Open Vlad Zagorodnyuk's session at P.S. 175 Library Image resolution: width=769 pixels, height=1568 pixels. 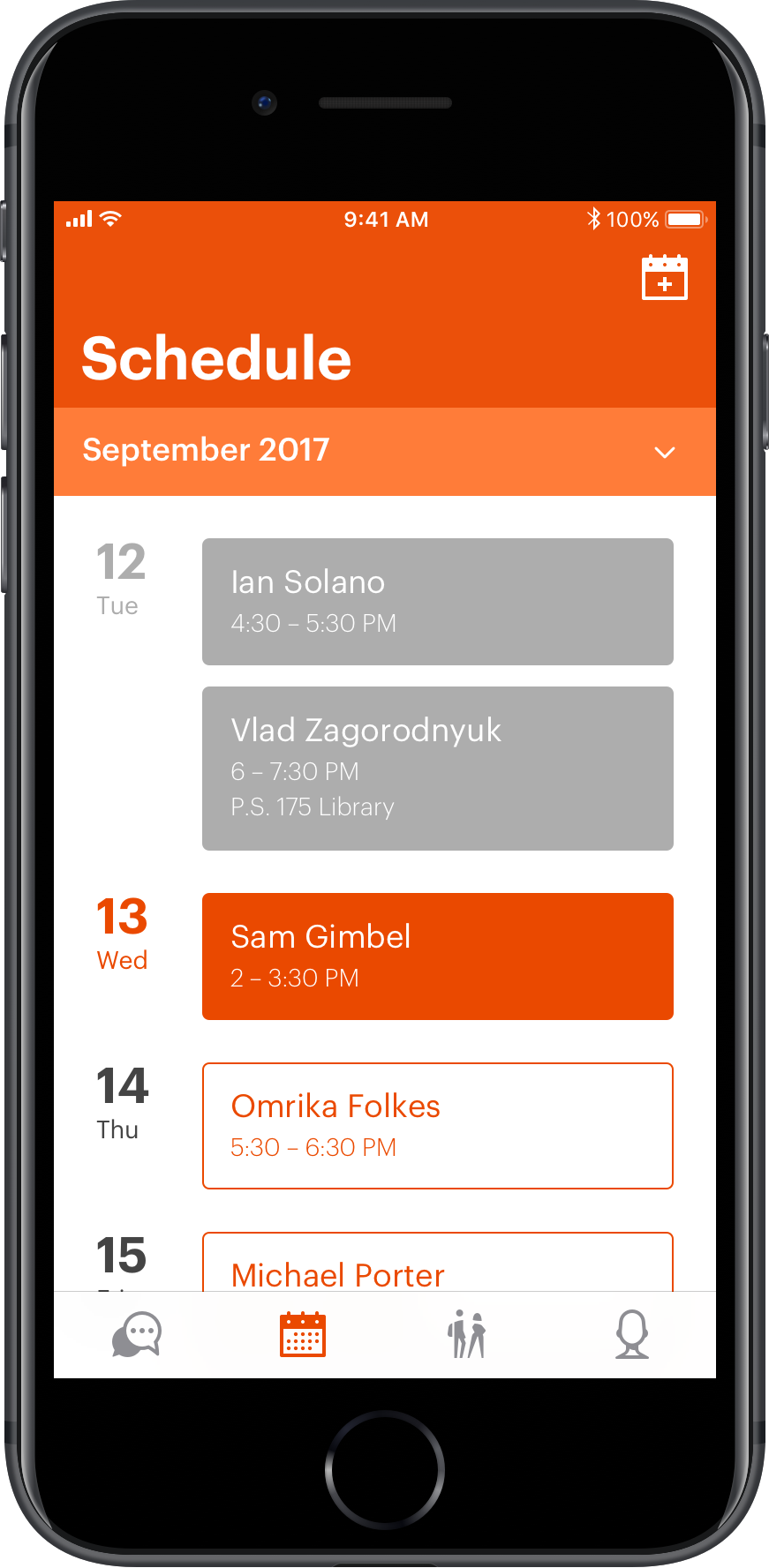pos(437,768)
